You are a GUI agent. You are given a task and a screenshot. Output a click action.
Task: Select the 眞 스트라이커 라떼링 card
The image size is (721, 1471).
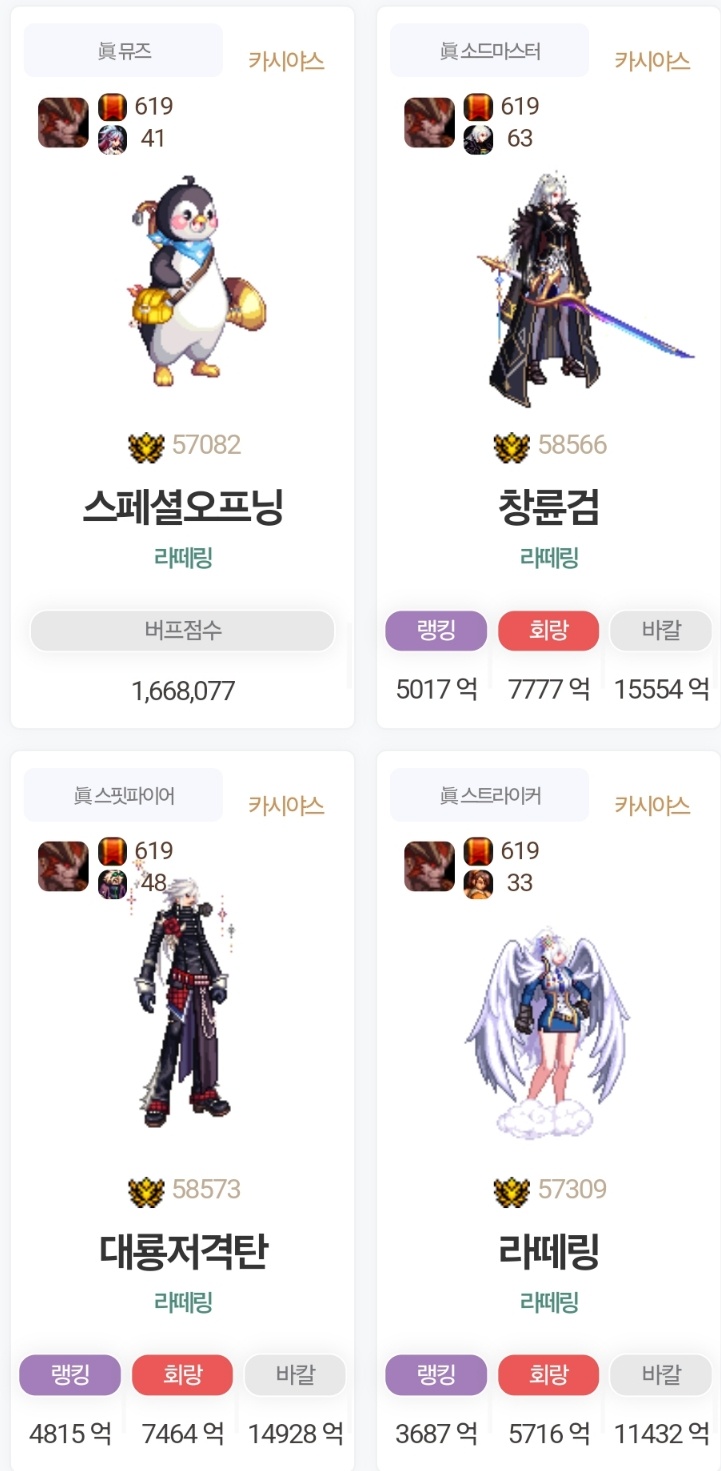pos(548,1252)
